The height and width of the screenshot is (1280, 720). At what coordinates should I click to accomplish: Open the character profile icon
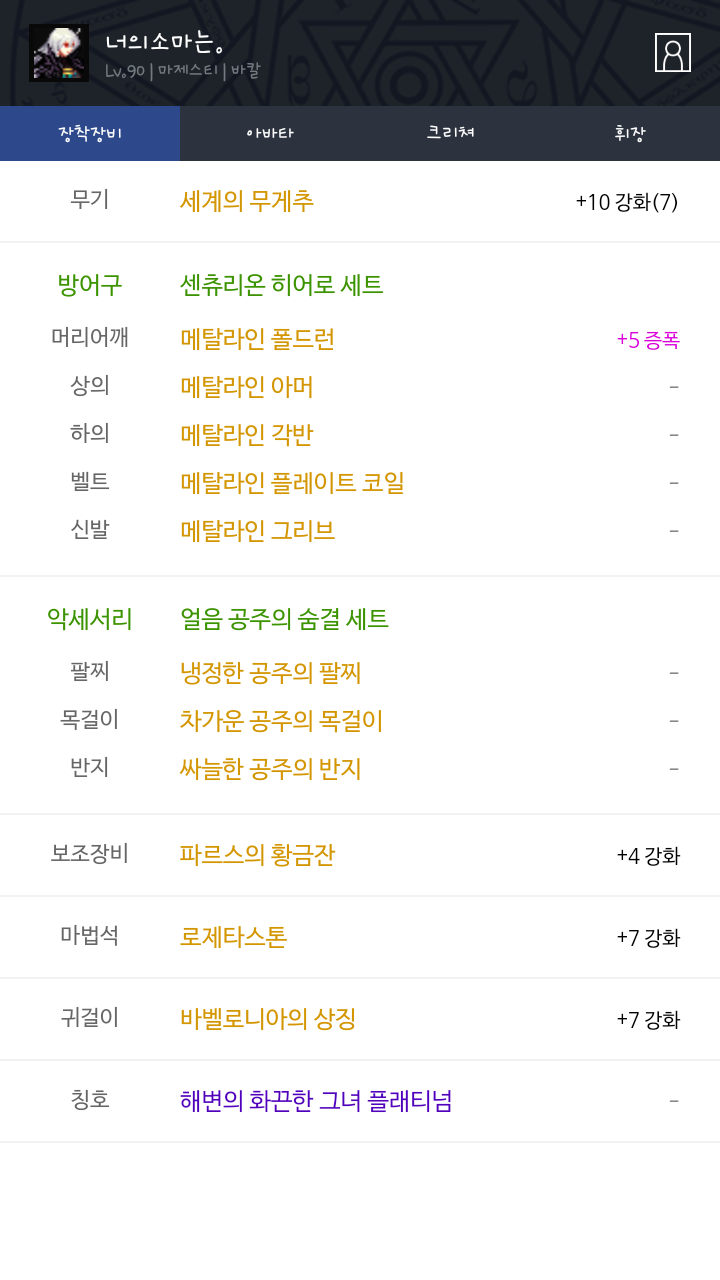[673, 53]
